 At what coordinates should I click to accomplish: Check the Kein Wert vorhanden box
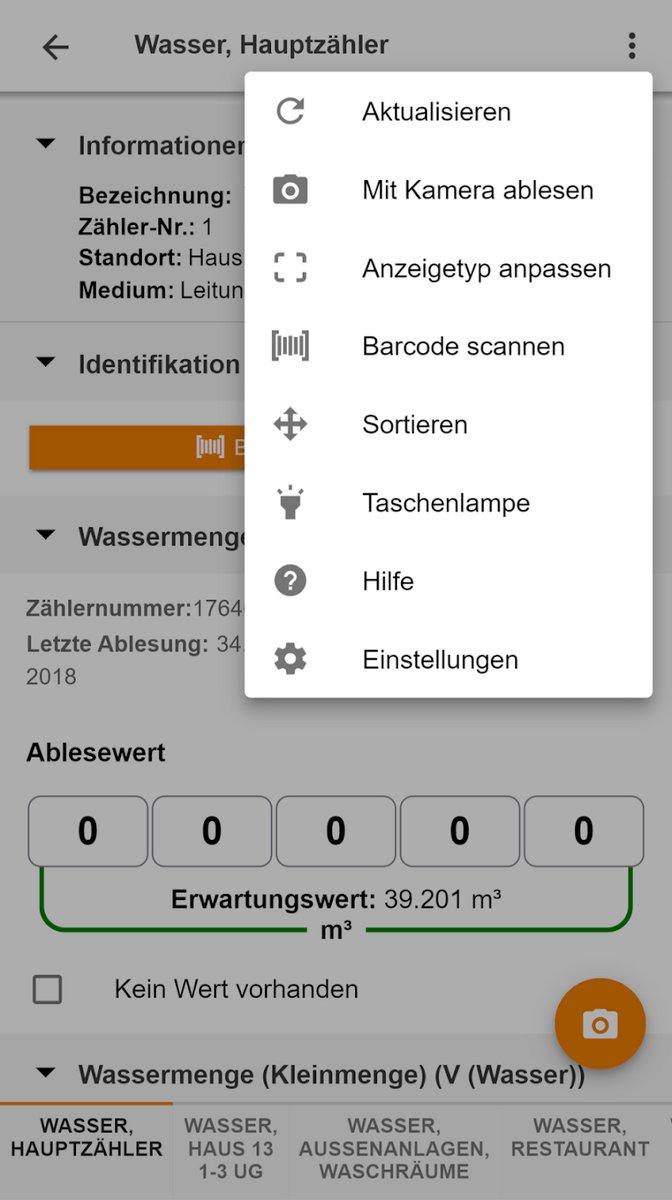[x=47, y=990]
